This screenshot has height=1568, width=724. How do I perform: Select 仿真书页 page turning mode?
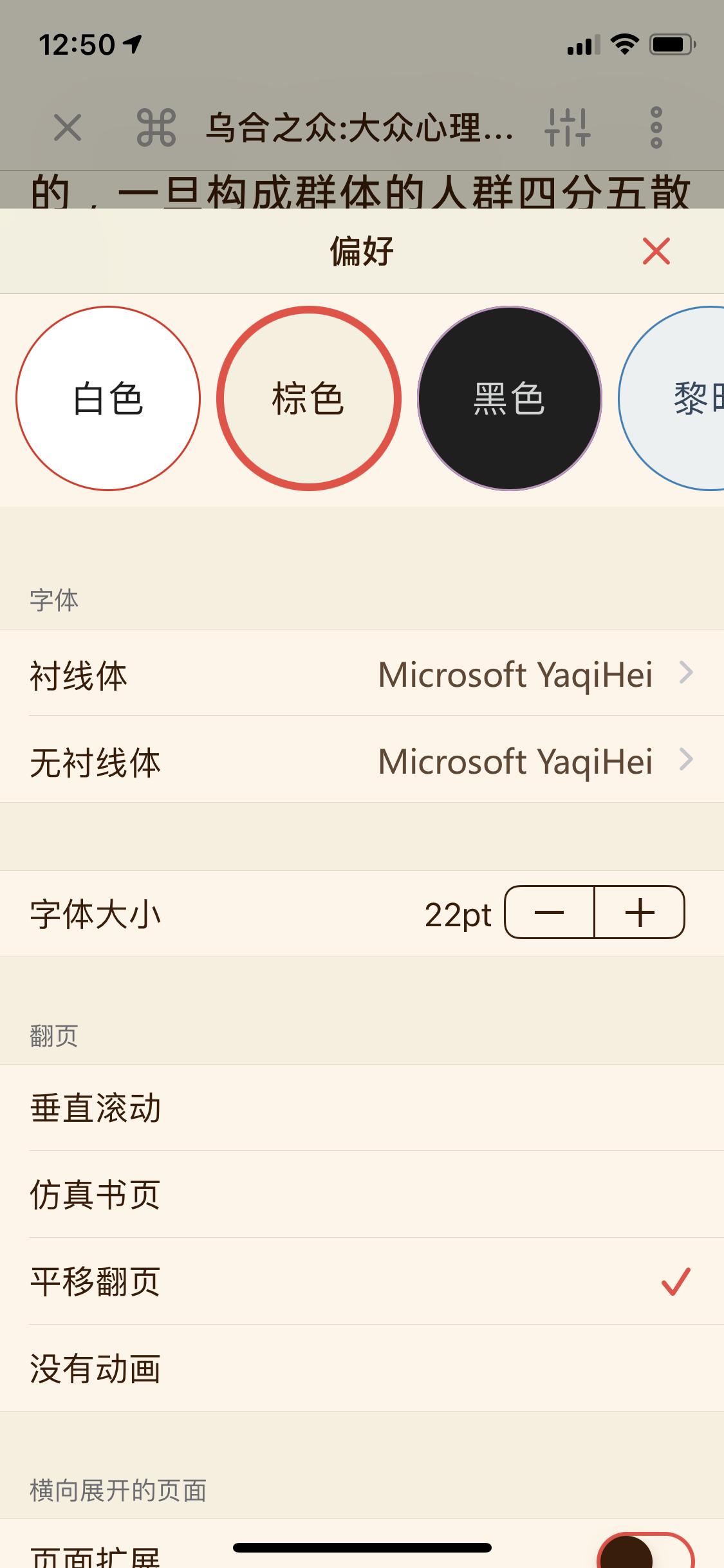[x=362, y=1195]
